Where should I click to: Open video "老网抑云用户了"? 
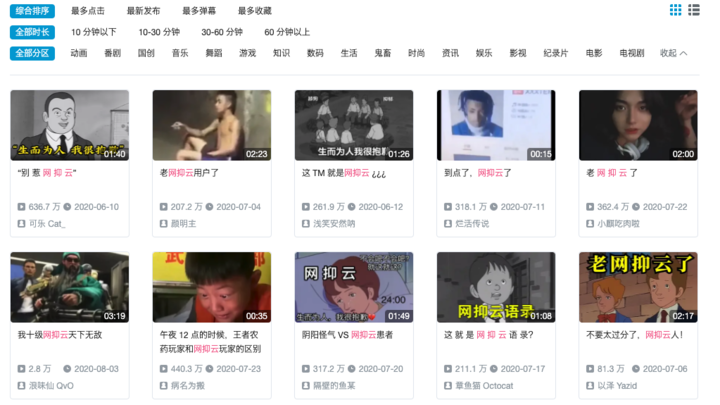pyautogui.click(x=196, y=172)
